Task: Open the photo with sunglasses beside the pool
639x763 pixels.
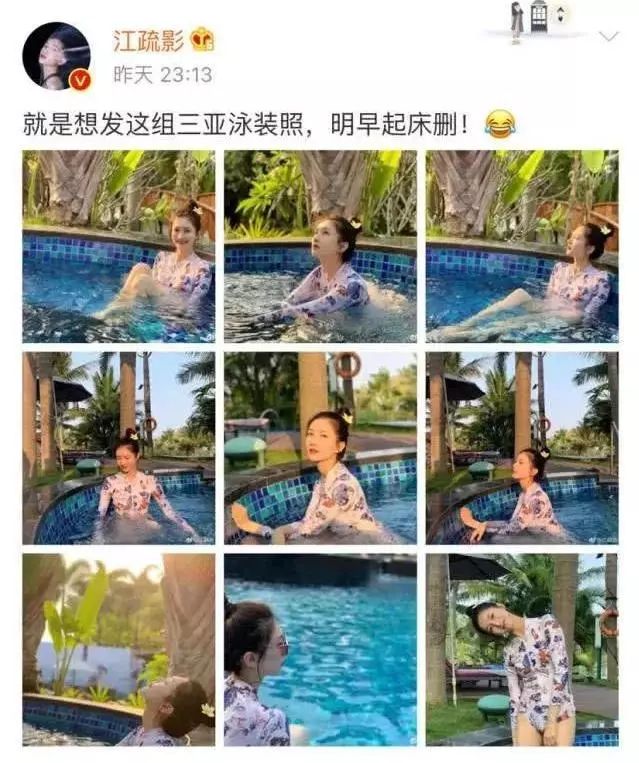Action: [x=320, y=649]
